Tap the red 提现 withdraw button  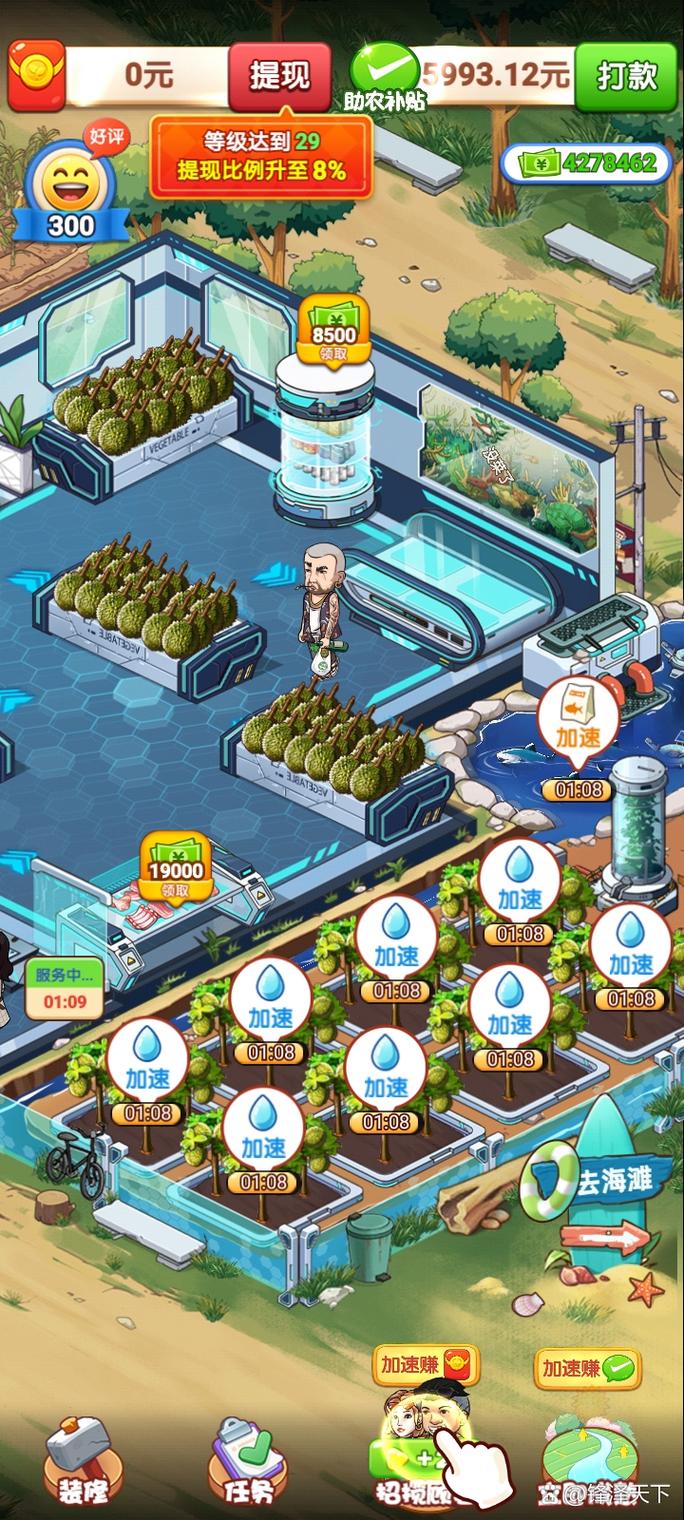pos(279,76)
